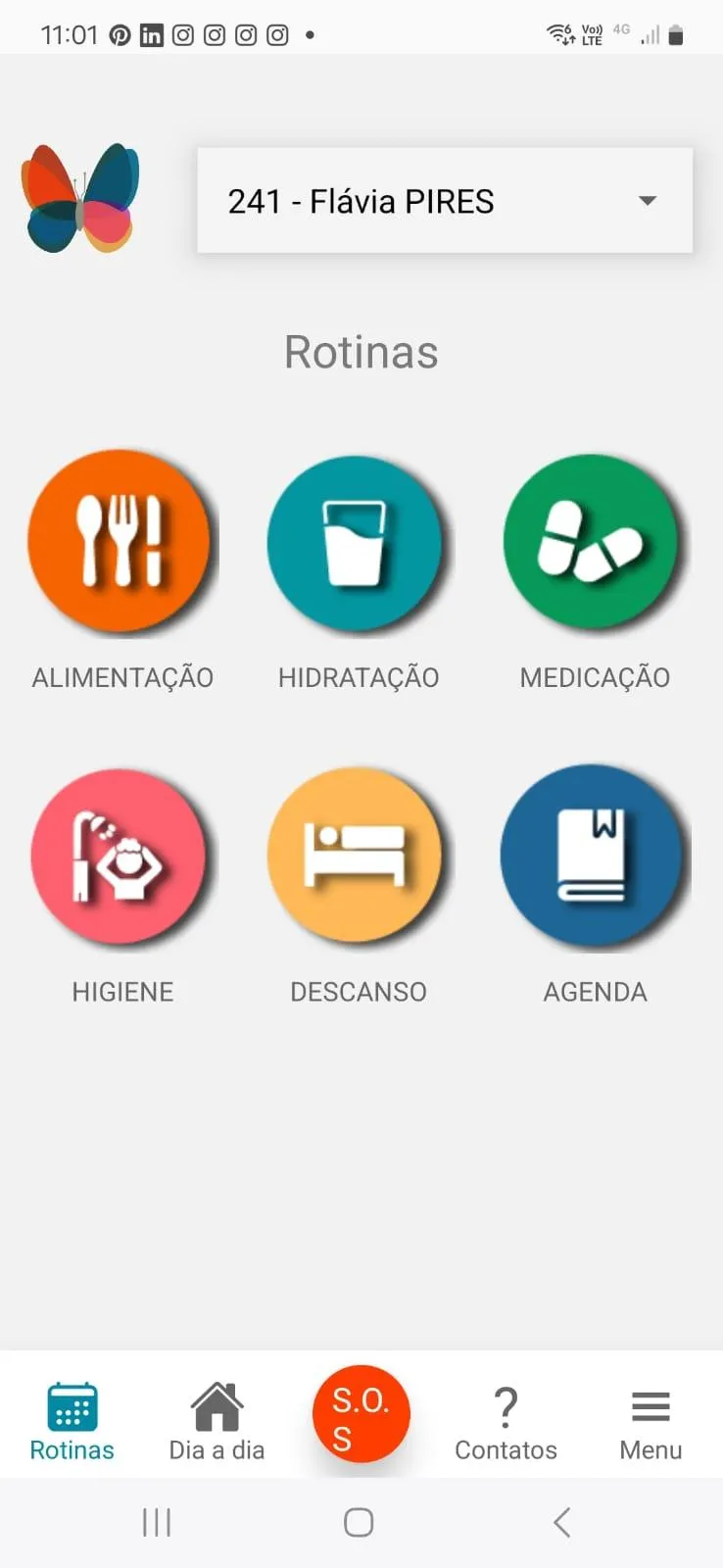723x1568 pixels.
Task: Open the Hidratação routine
Action: coord(355,541)
